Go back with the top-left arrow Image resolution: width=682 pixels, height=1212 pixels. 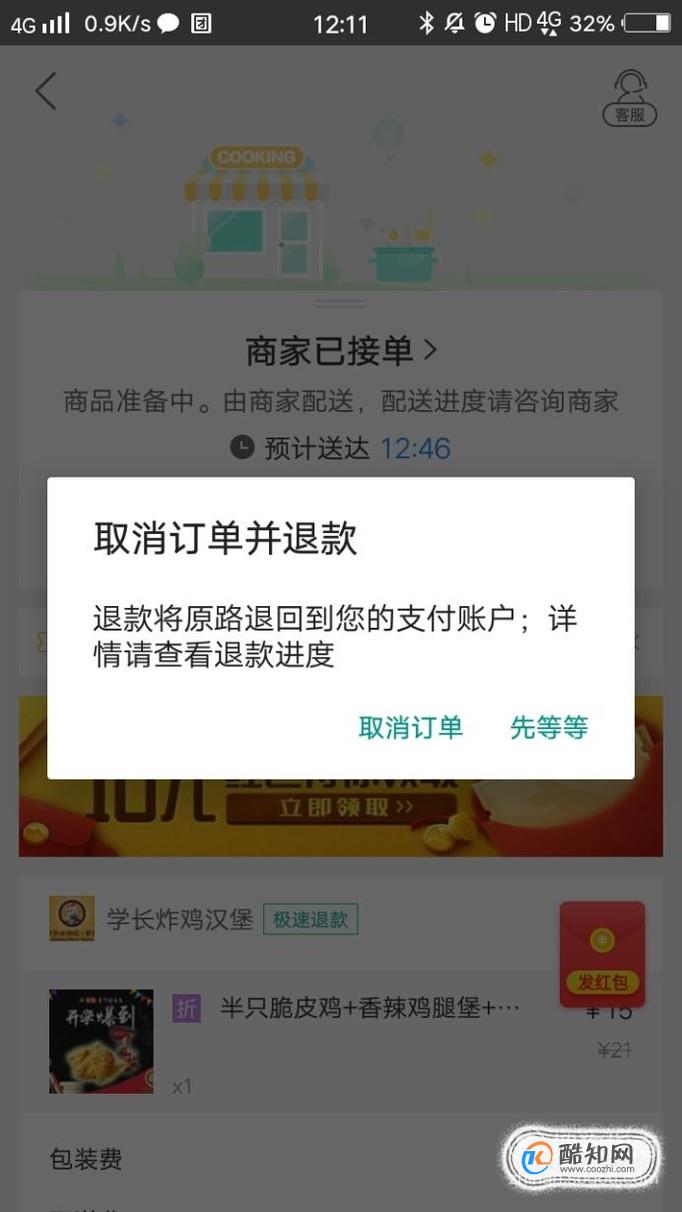pos(46,91)
